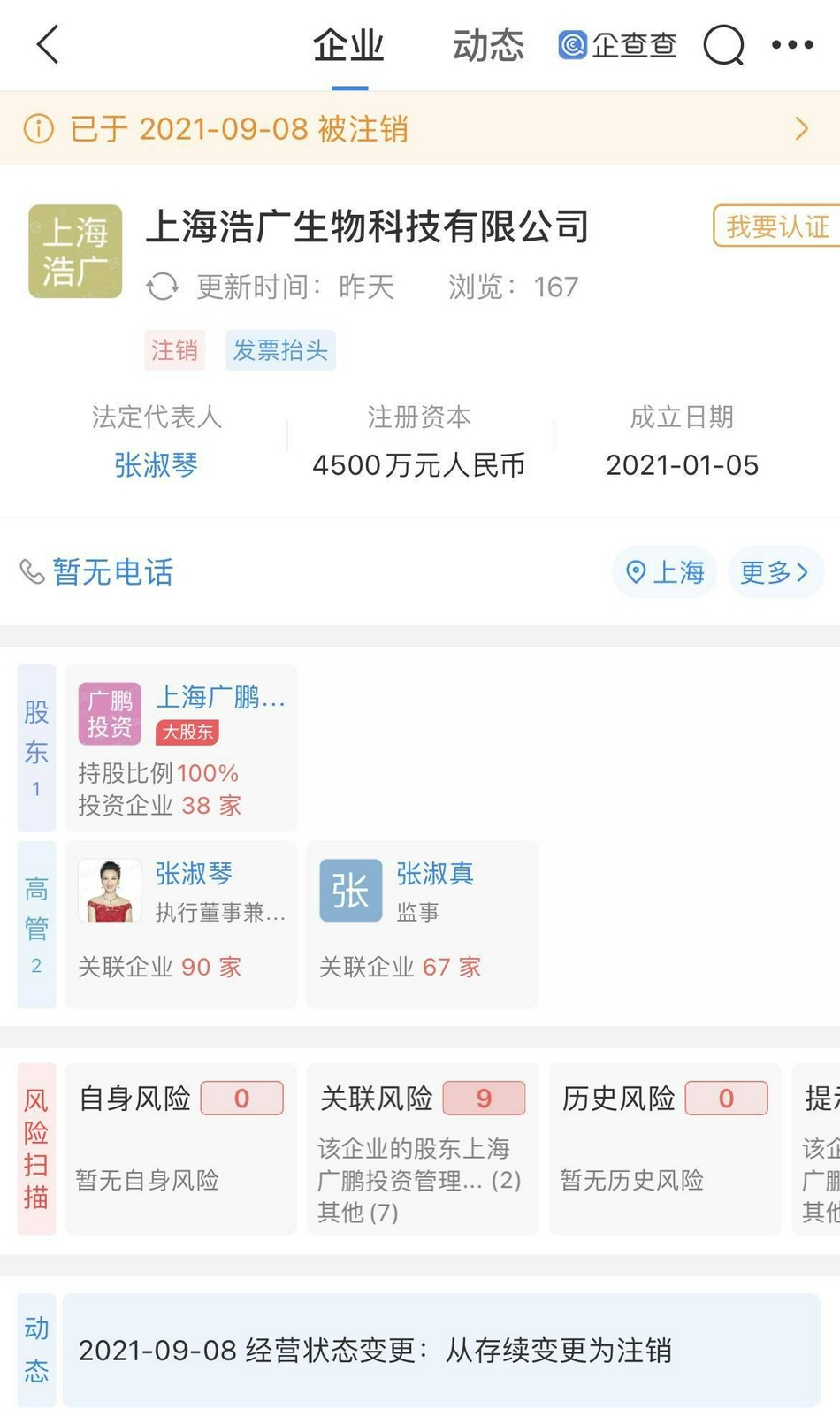Refresh the 更新时间 icon
This screenshot has height=1409, width=840.
(163, 287)
